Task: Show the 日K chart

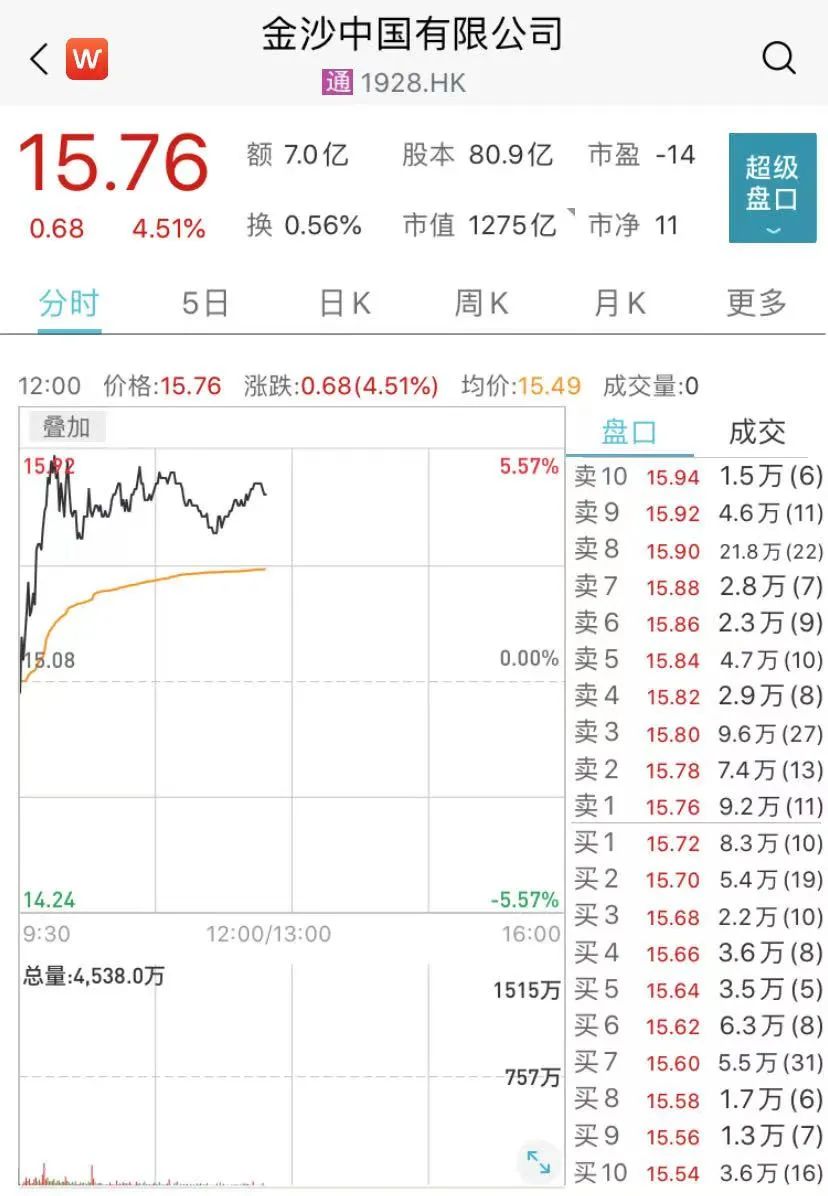Action: 344,303
